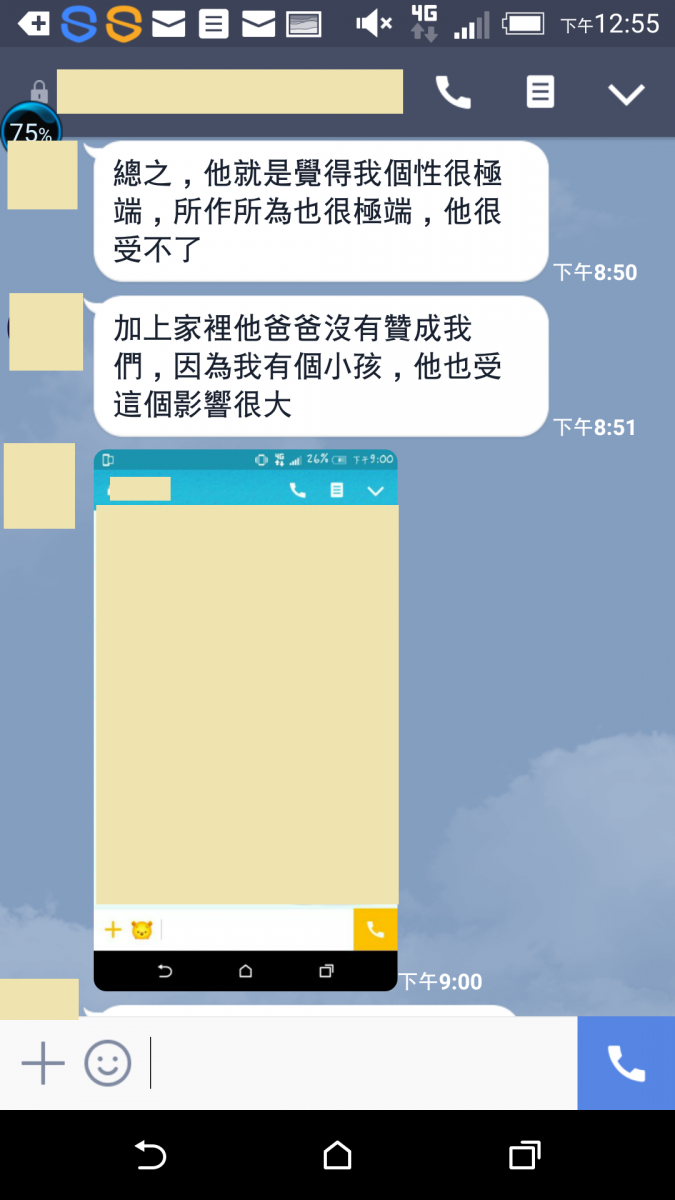
Task: Tap the blue call button beside input
Action: pos(626,1063)
